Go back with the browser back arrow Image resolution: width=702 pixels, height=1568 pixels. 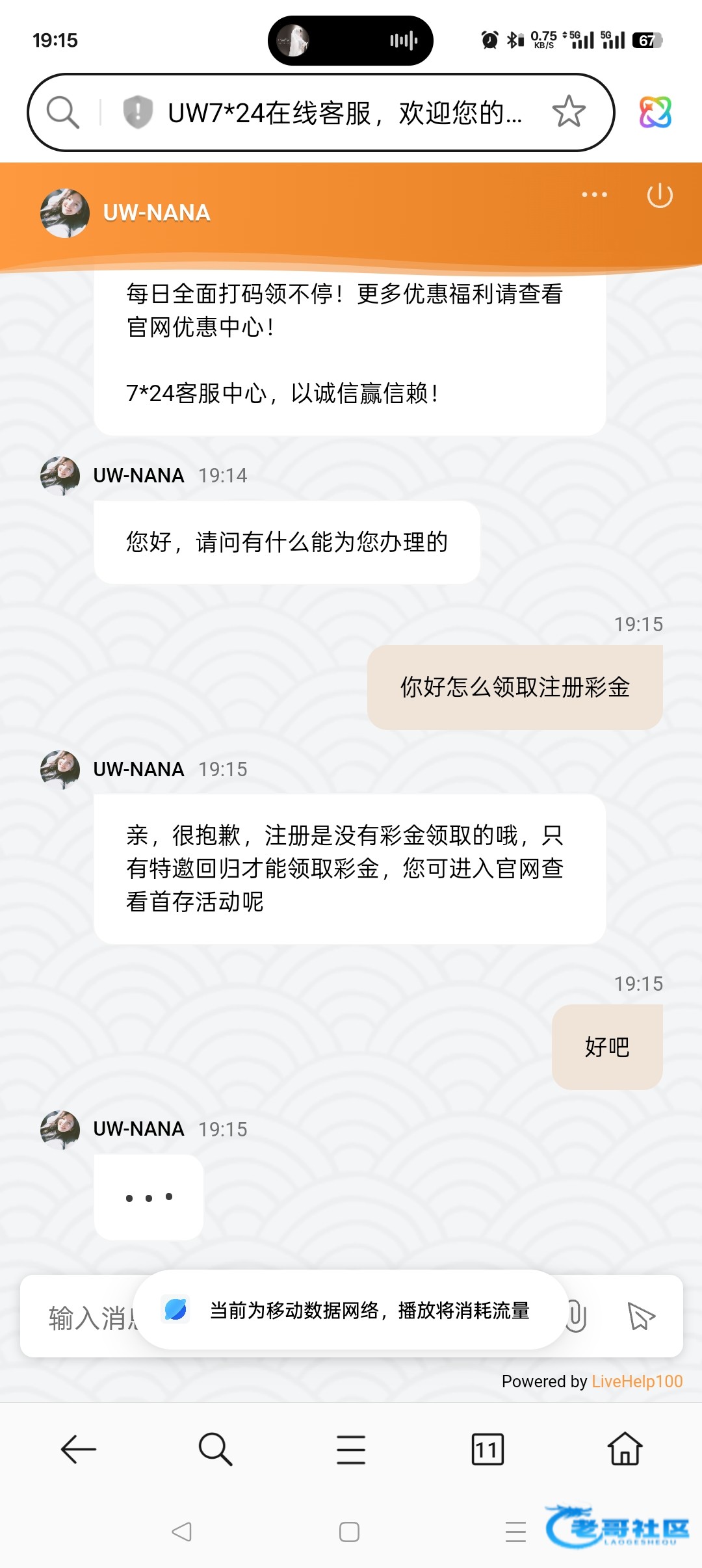point(79,1449)
